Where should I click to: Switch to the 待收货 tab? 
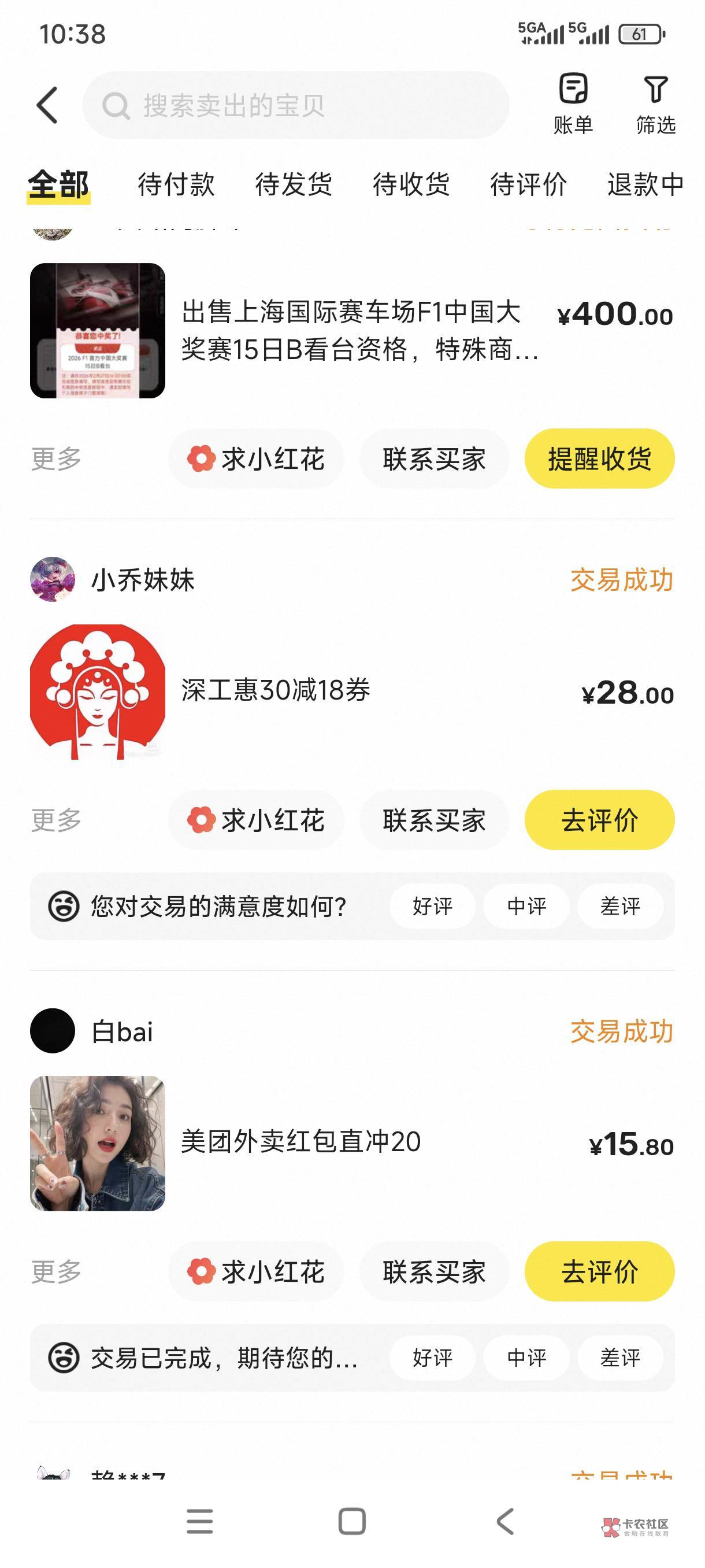click(x=411, y=184)
